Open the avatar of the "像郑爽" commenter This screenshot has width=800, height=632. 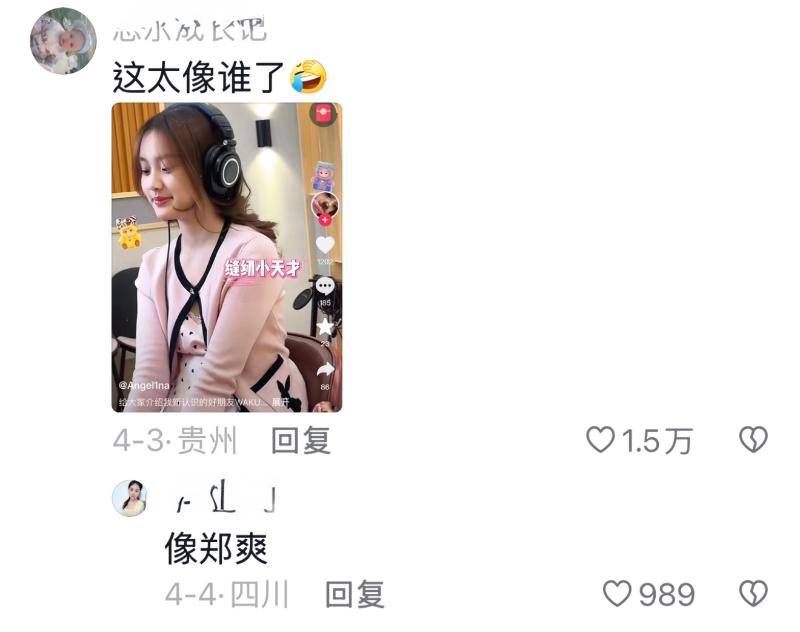click(x=130, y=498)
